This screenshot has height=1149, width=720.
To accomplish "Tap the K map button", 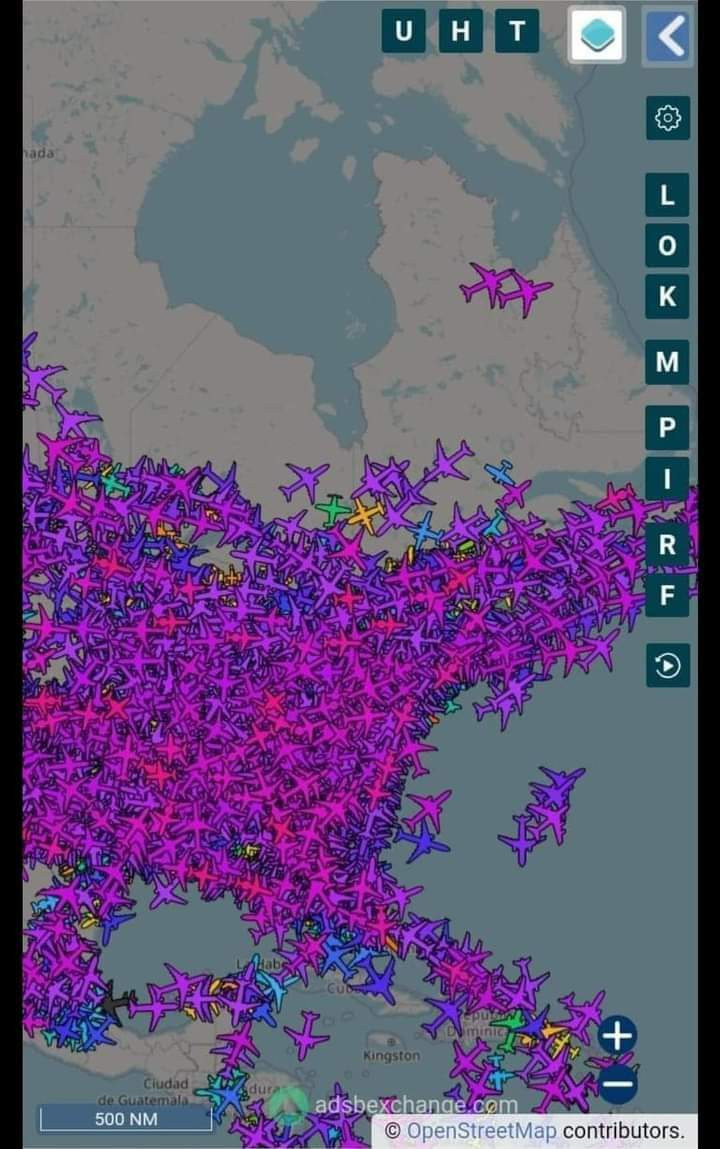I will [x=667, y=296].
